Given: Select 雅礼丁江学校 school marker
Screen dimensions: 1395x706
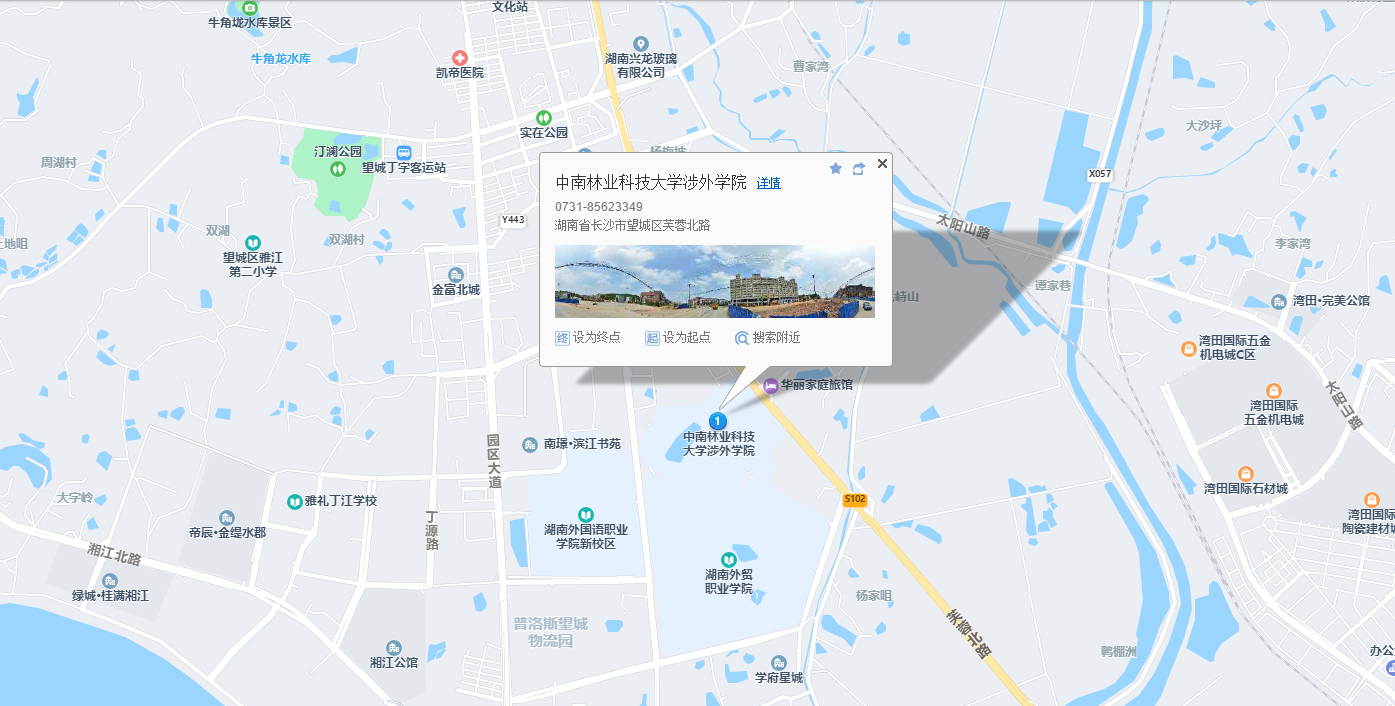Looking at the screenshot, I should coord(295,501).
